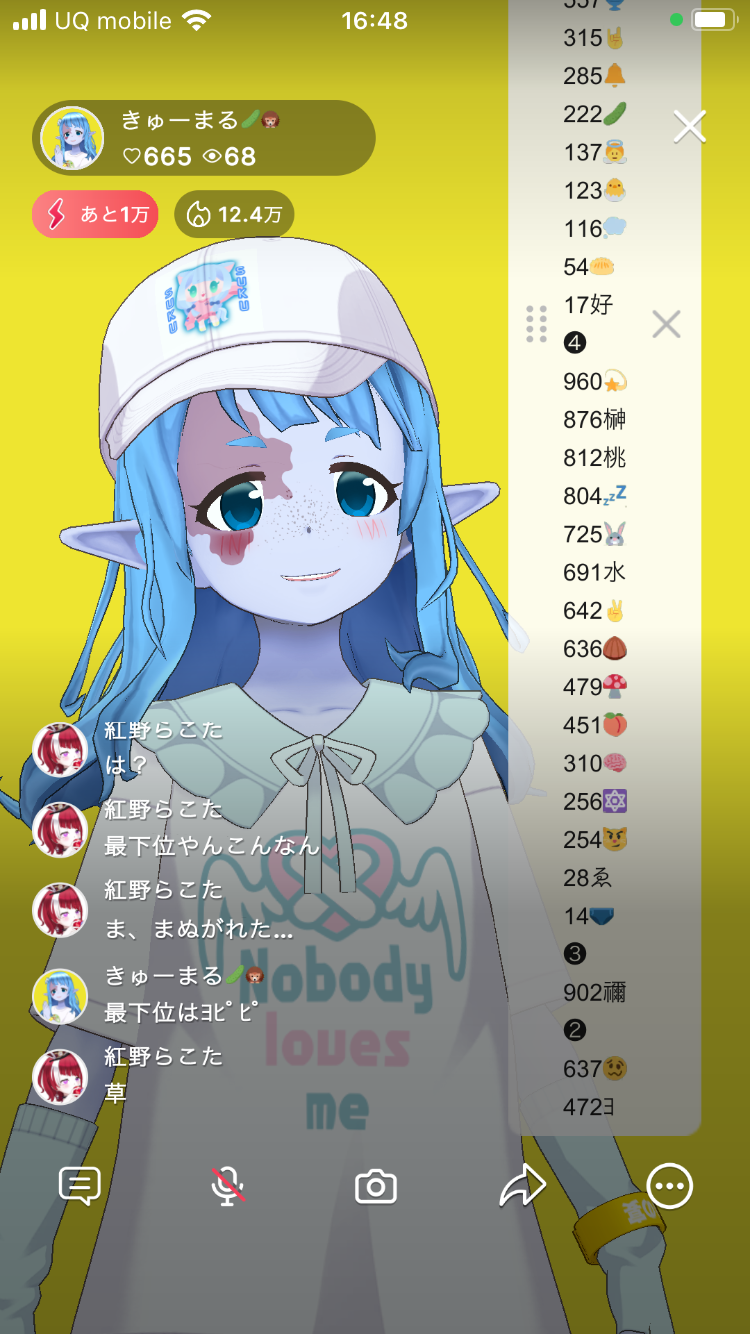Screen dimensions: 750x1334
Task: Open 紅野らこた's avatar on the は？ comment
Action: (60, 748)
